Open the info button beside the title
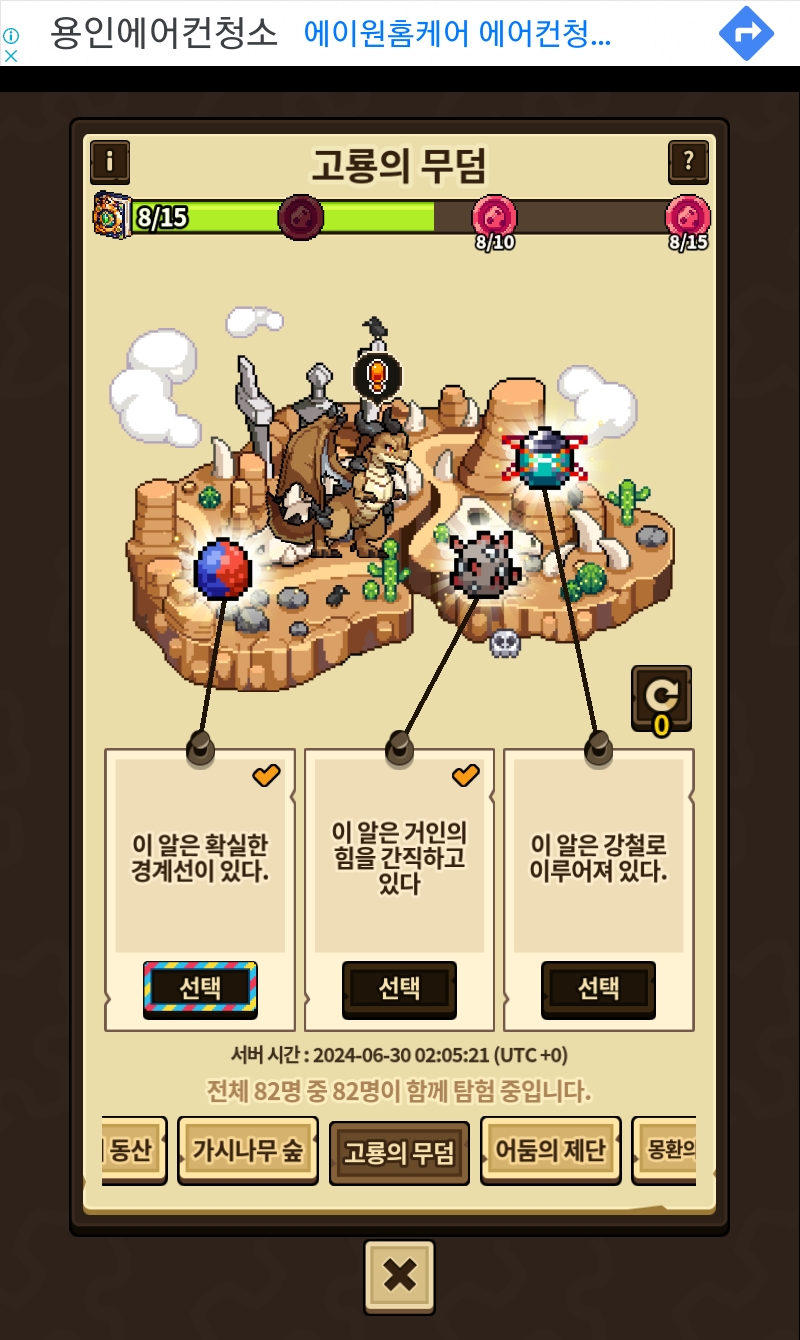Screen dimensions: 800x1340 [110, 159]
